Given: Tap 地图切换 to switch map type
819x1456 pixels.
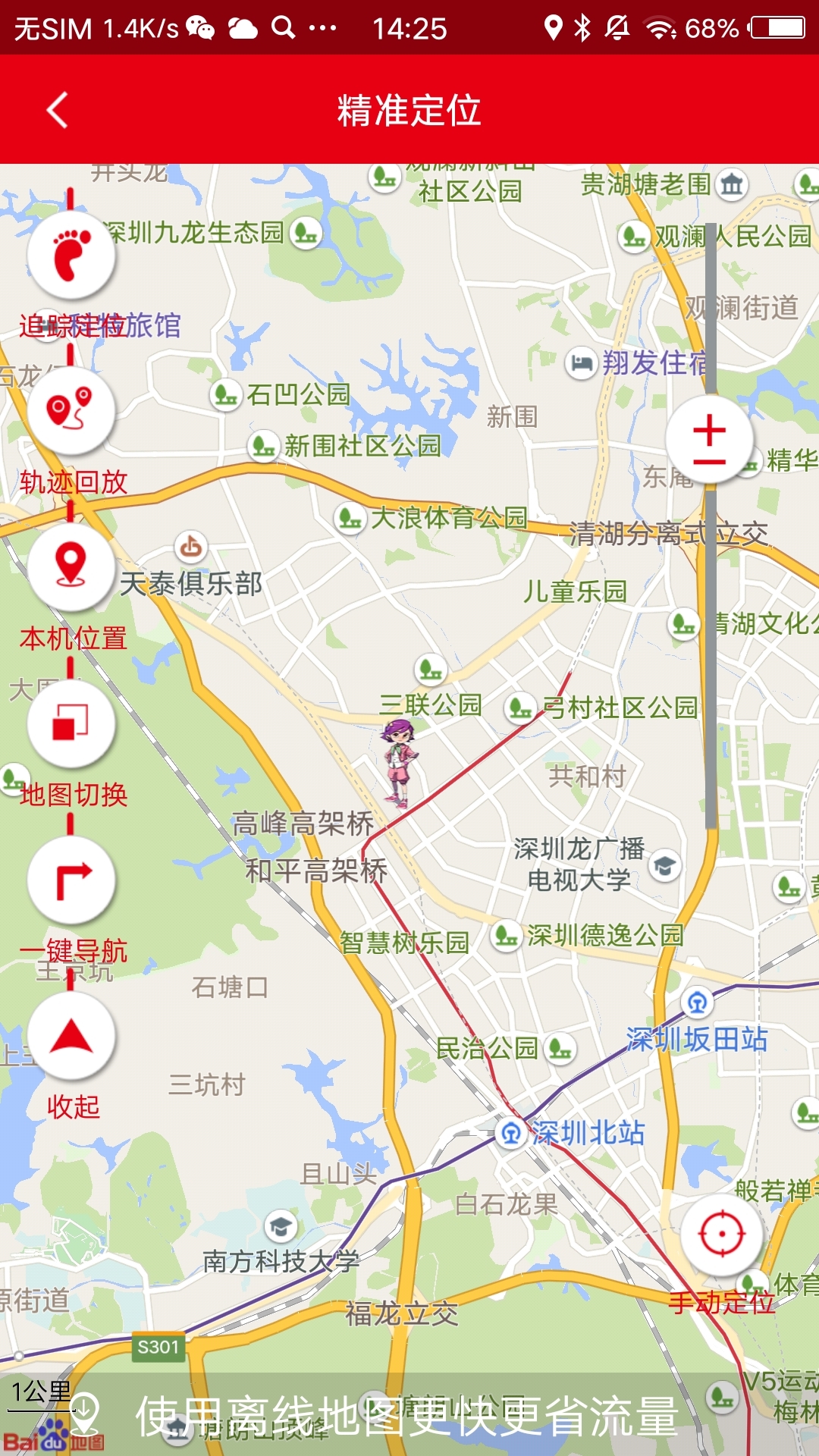Looking at the screenshot, I should point(71,723).
